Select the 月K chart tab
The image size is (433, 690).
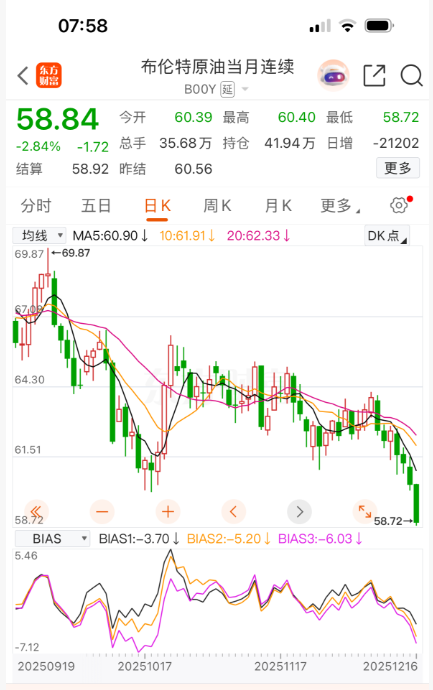tap(278, 206)
